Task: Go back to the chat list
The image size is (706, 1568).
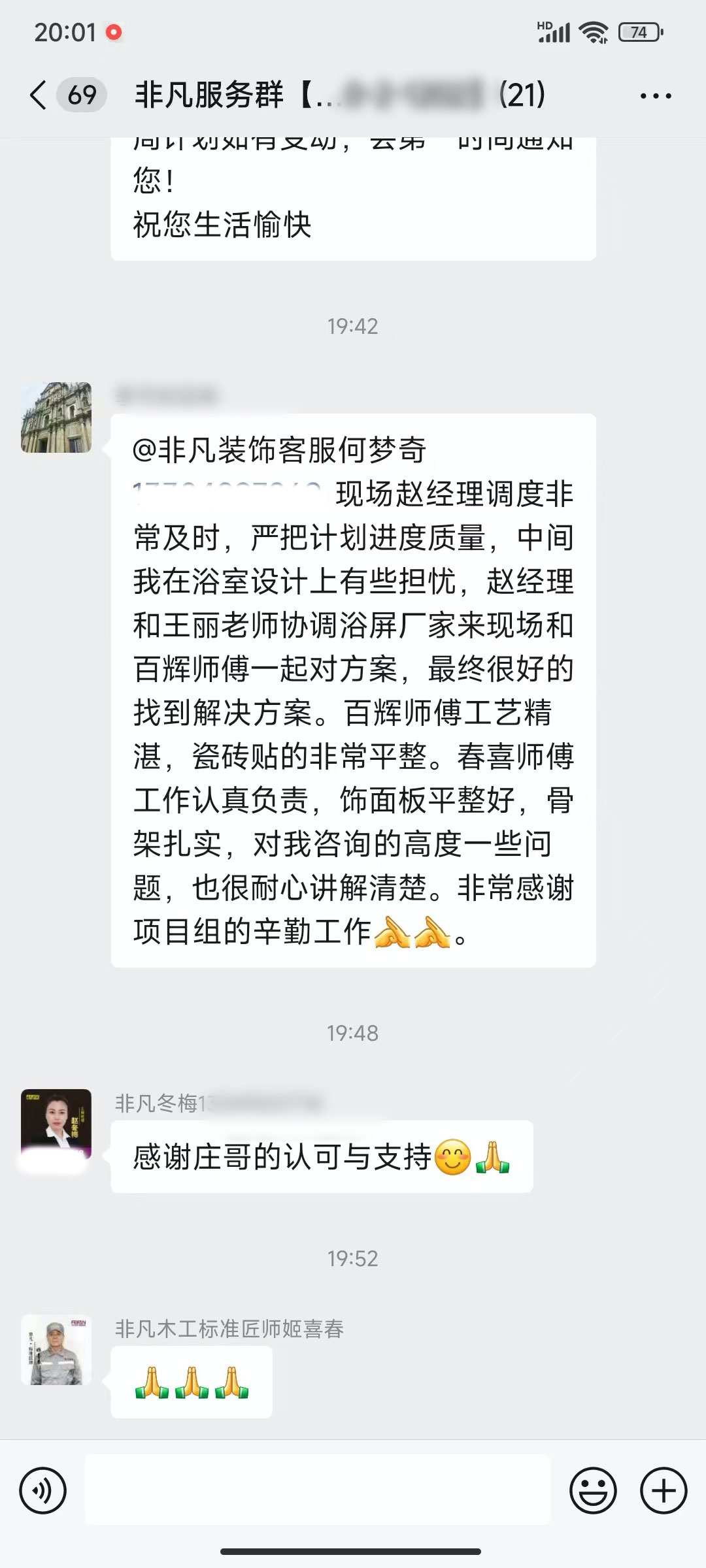Action: [x=39, y=95]
